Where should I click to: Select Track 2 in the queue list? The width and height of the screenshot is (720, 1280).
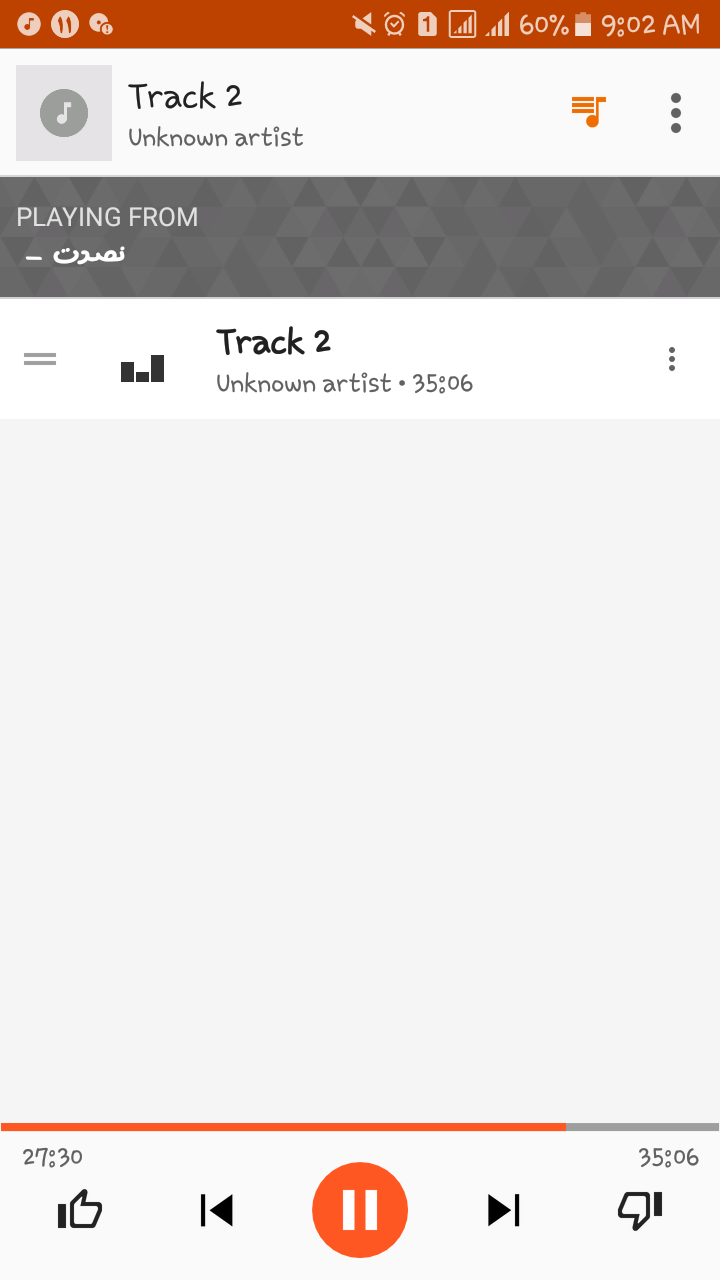(360, 359)
